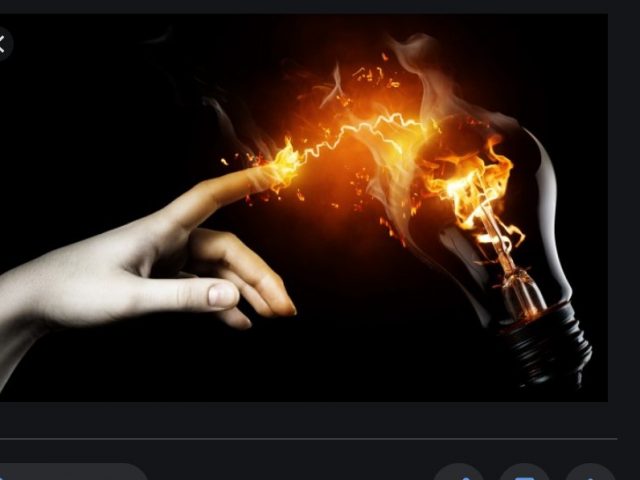Close the image viewer
This screenshot has height=480, width=640.
click(3, 44)
